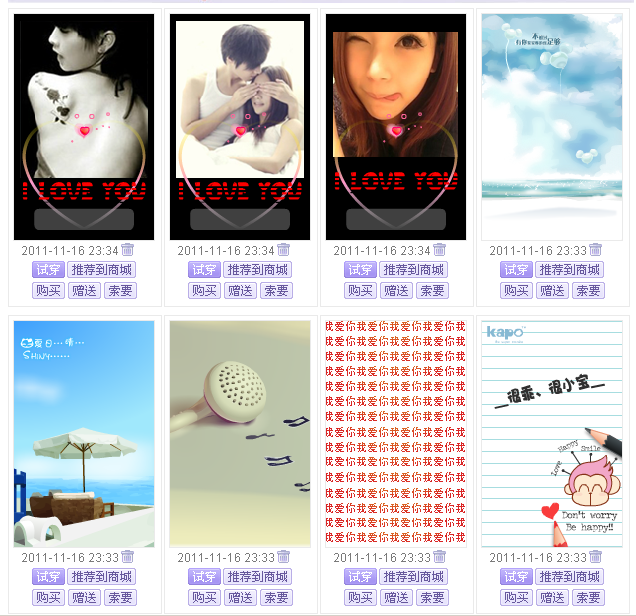Tap 推荐到商城 under the white earphone skin

click(257, 577)
